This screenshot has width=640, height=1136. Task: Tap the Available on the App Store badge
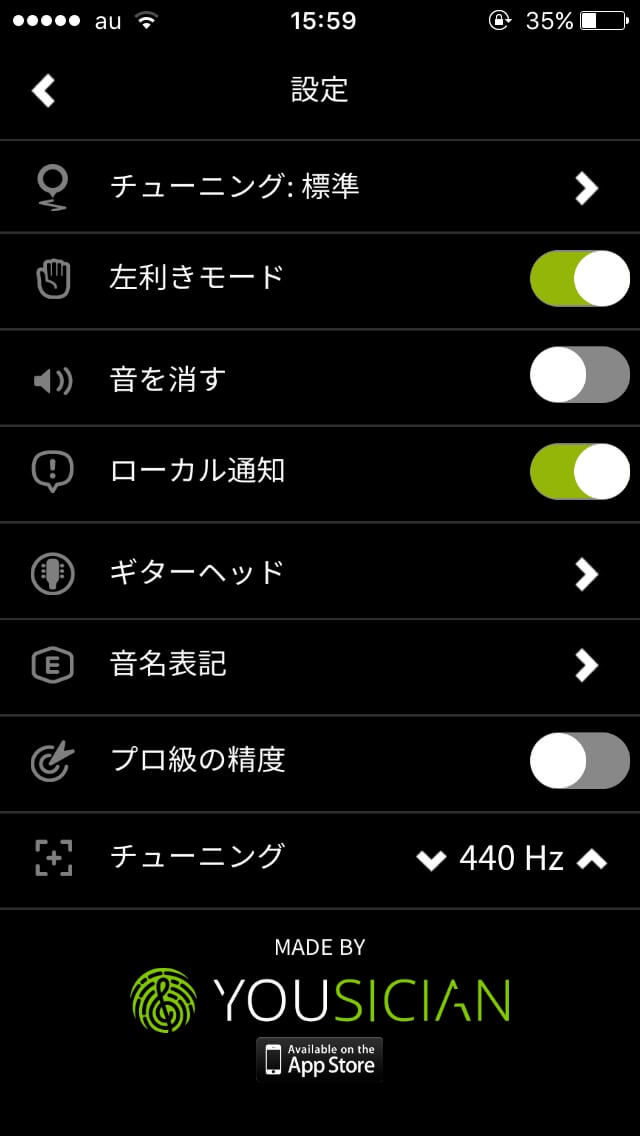click(x=320, y=1060)
